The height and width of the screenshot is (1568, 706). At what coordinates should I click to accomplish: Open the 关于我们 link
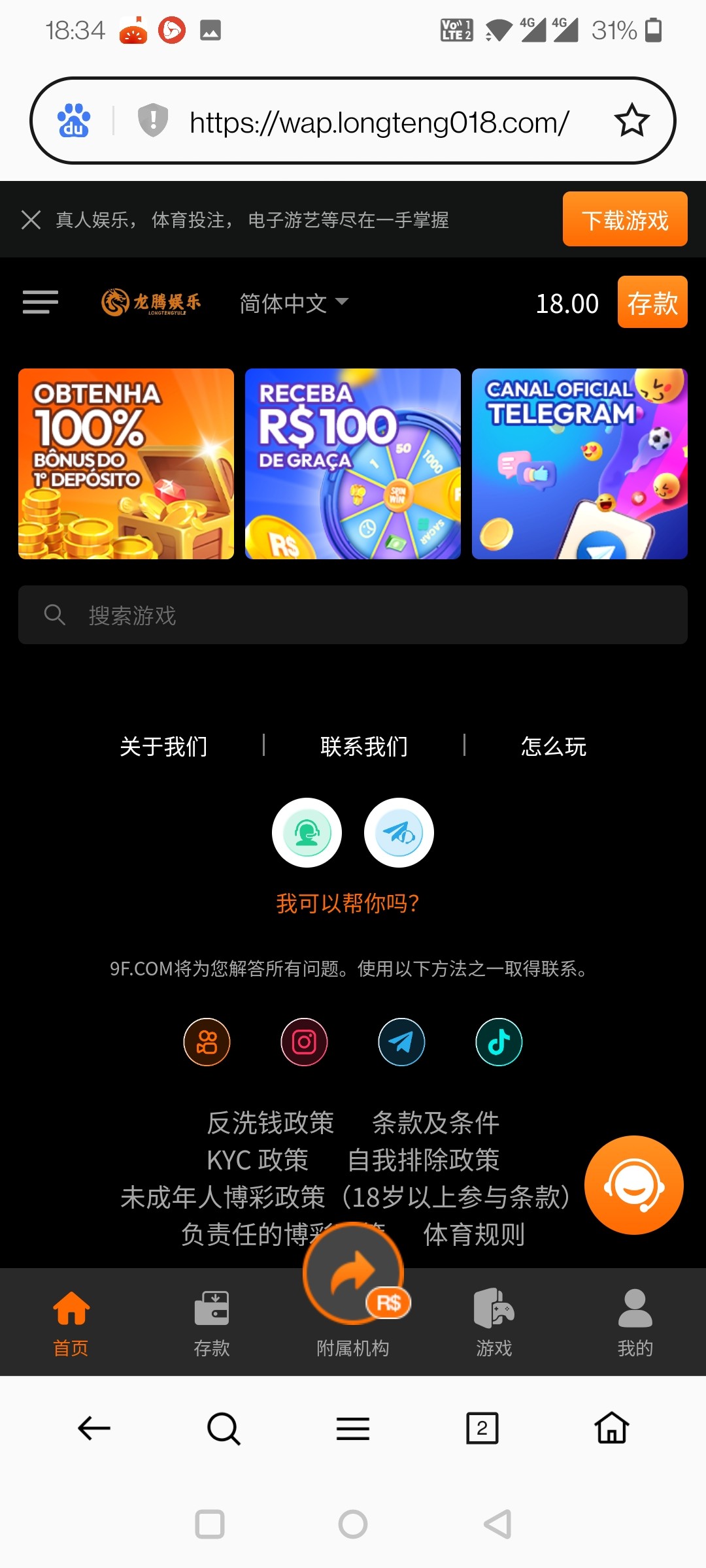(163, 746)
